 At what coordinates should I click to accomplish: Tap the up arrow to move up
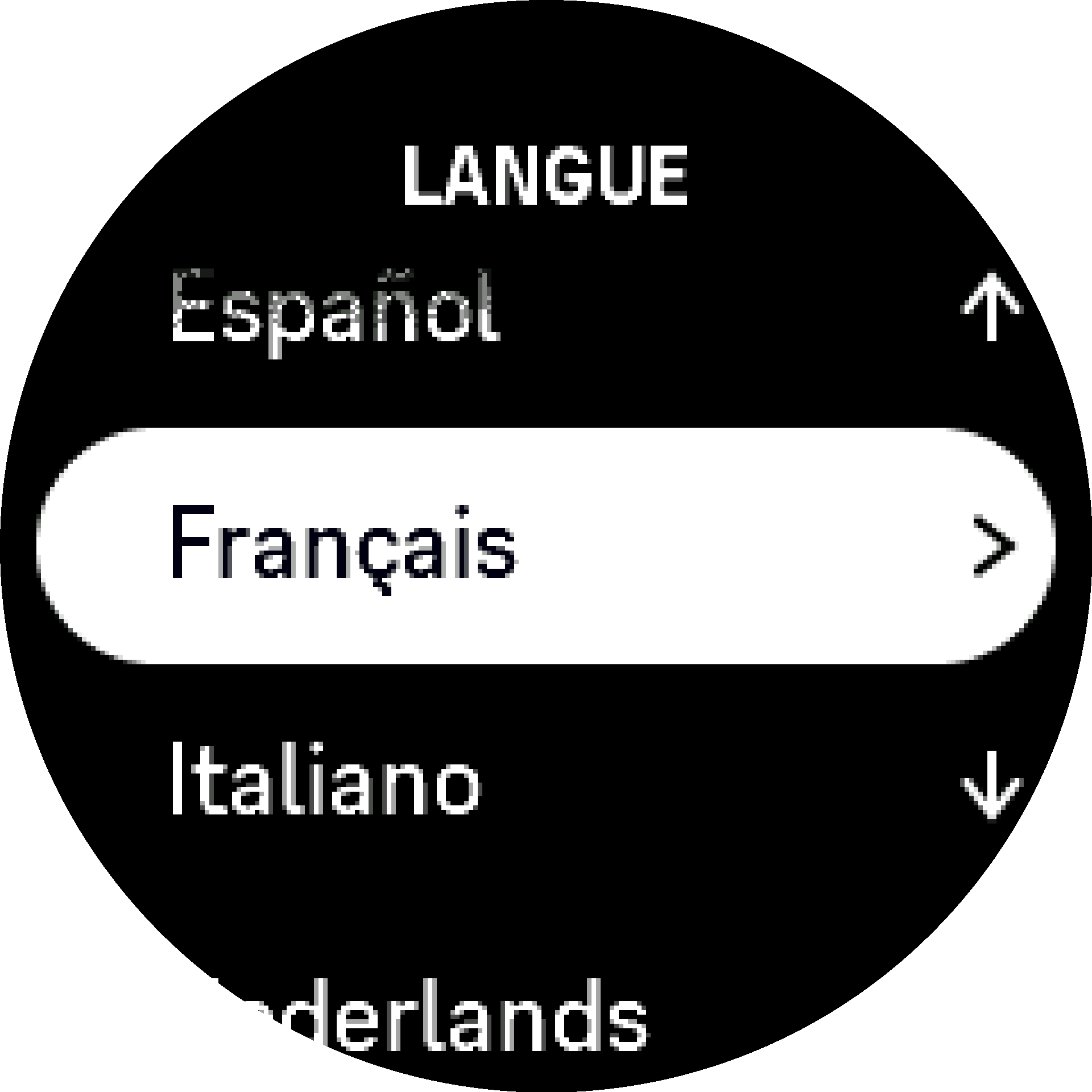(991, 307)
